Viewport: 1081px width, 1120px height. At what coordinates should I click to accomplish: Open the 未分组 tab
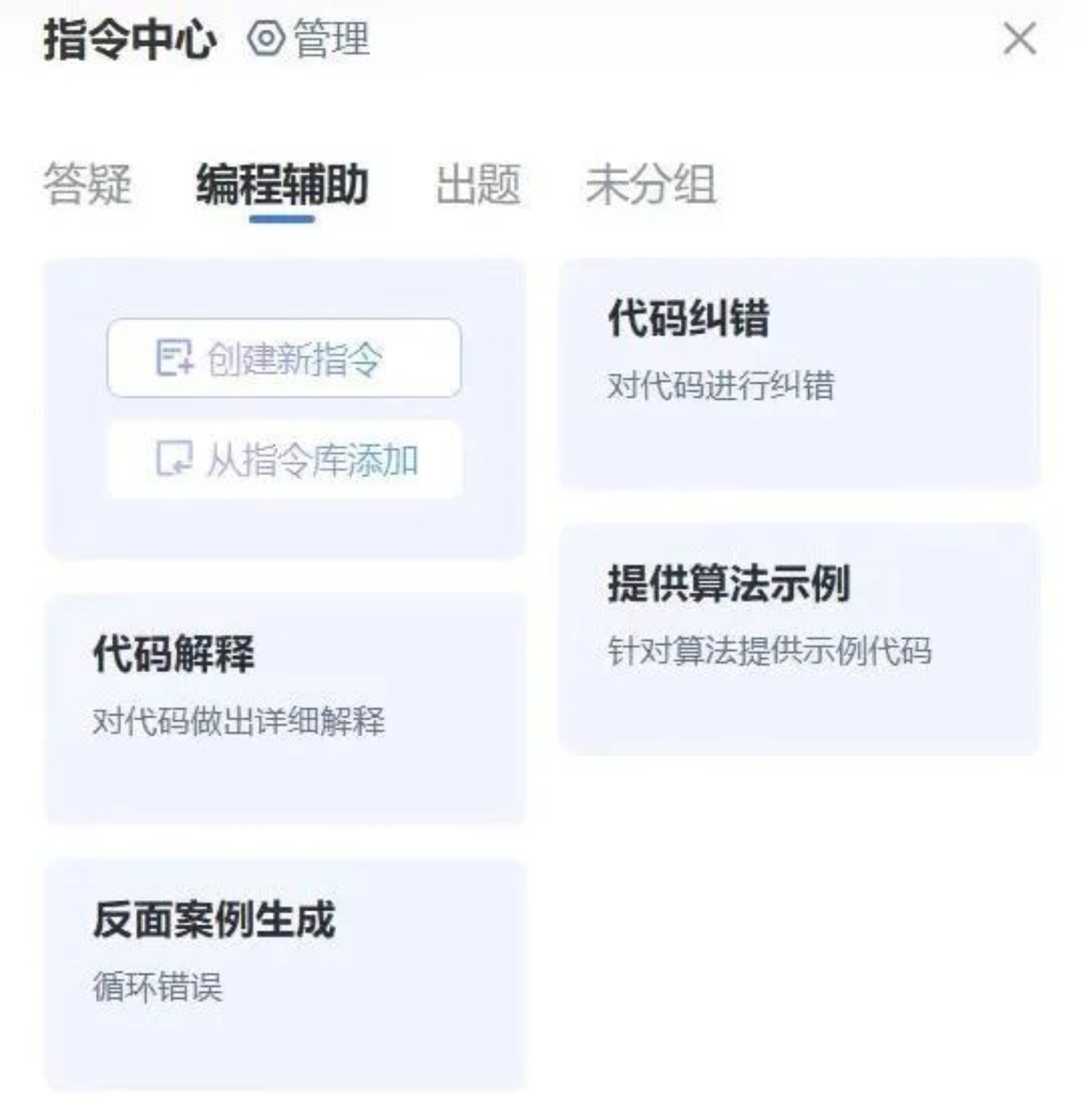tap(650, 185)
